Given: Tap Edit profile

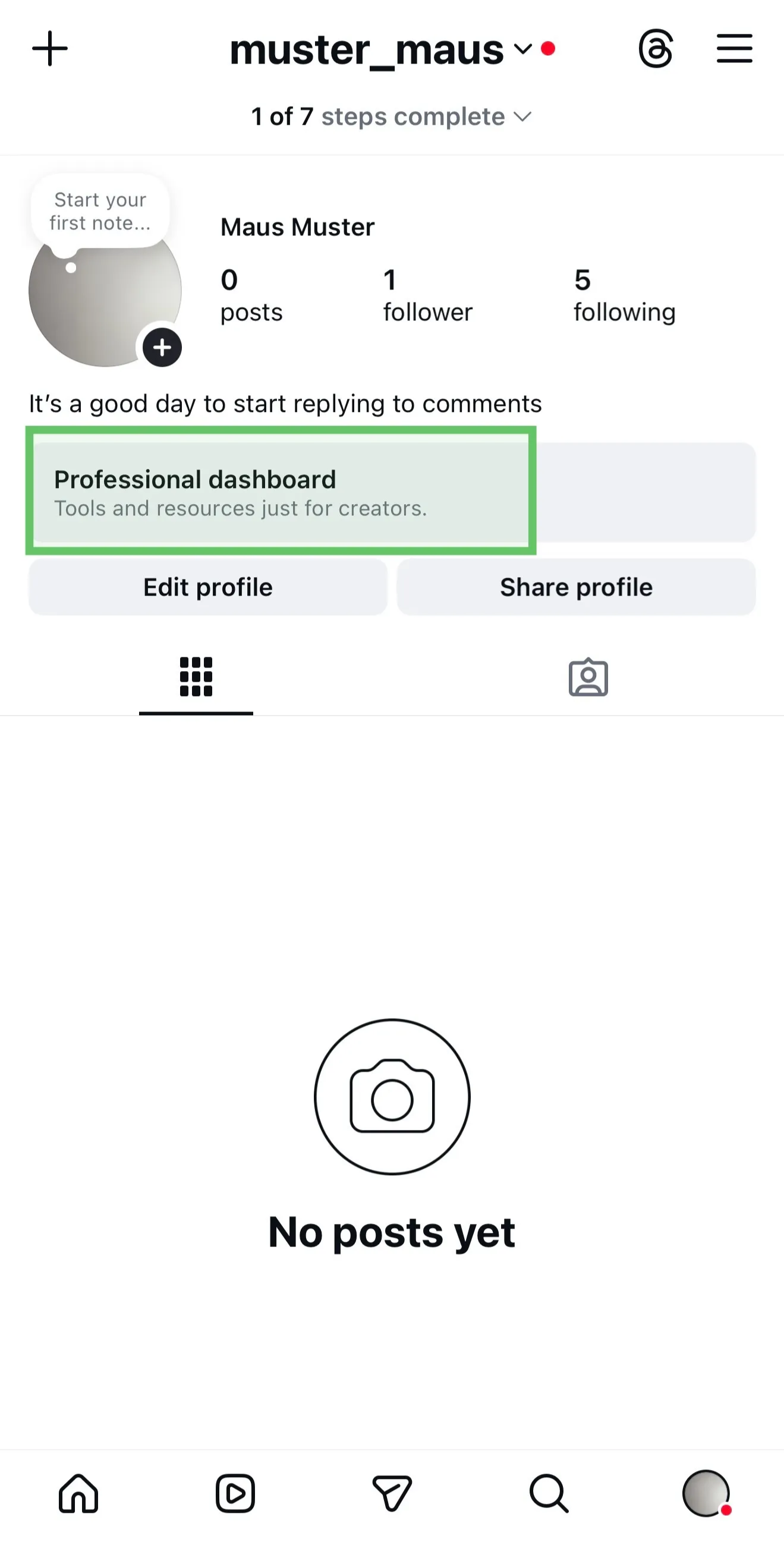Looking at the screenshot, I should click(207, 587).
